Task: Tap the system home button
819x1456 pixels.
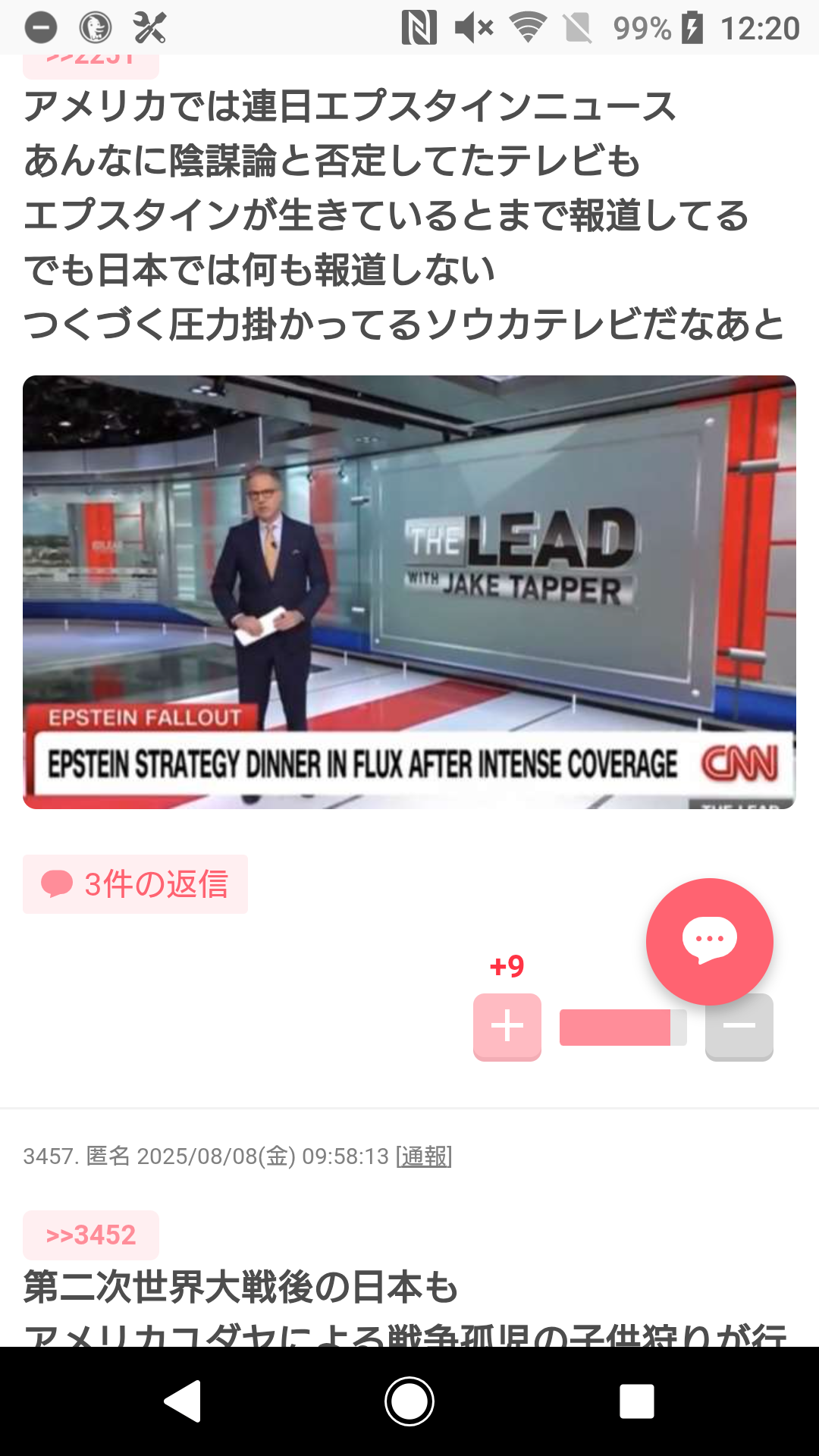Action: coord(409,1401)
